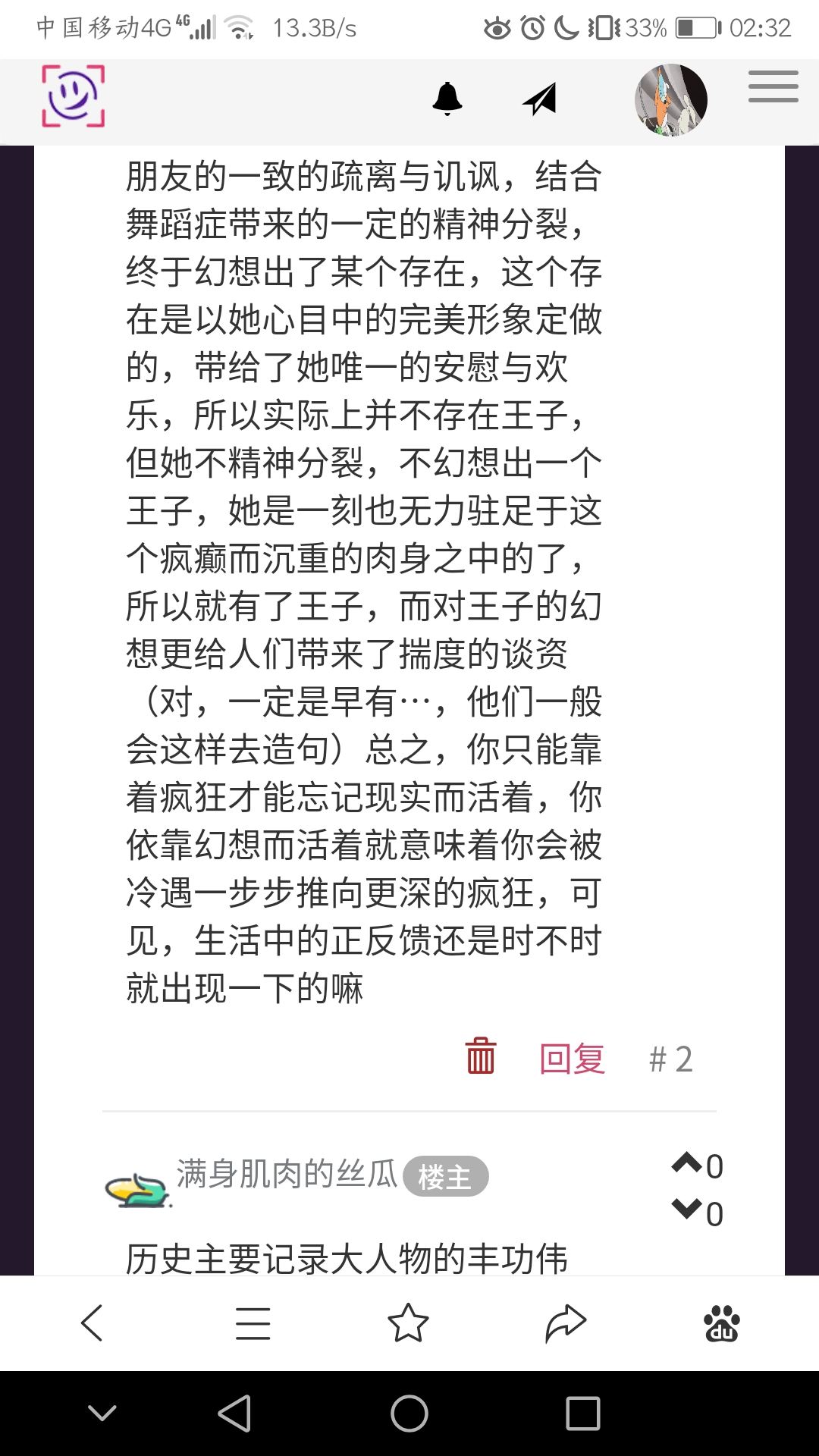Screen dimensions: 819x1456
Task: Open the paper plane messages icon
Action: (x=540, y=99)
